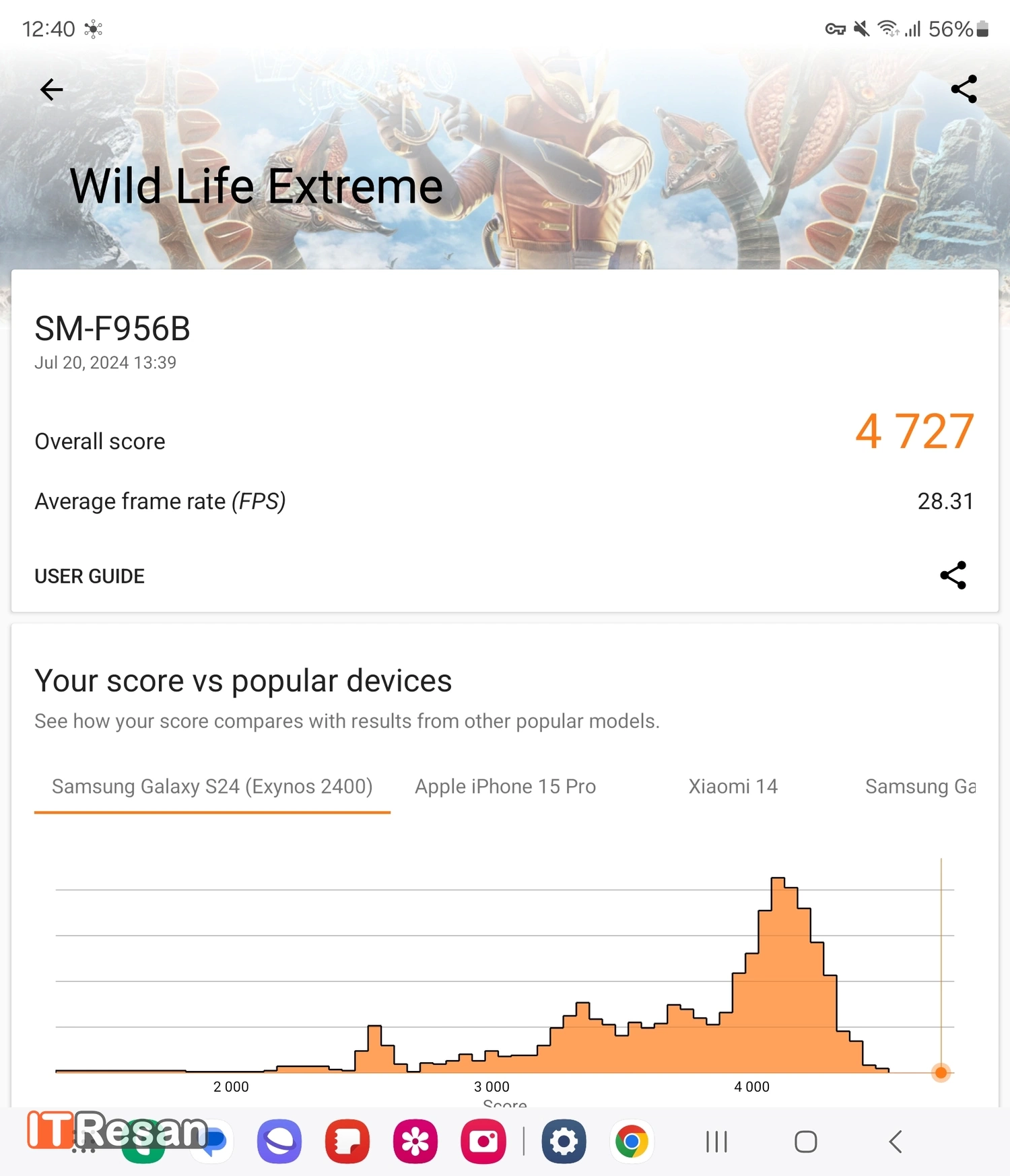
Task: Open Samsung Notes from the taskbar
Action: pyautogui.click(x=347, y=1142)
